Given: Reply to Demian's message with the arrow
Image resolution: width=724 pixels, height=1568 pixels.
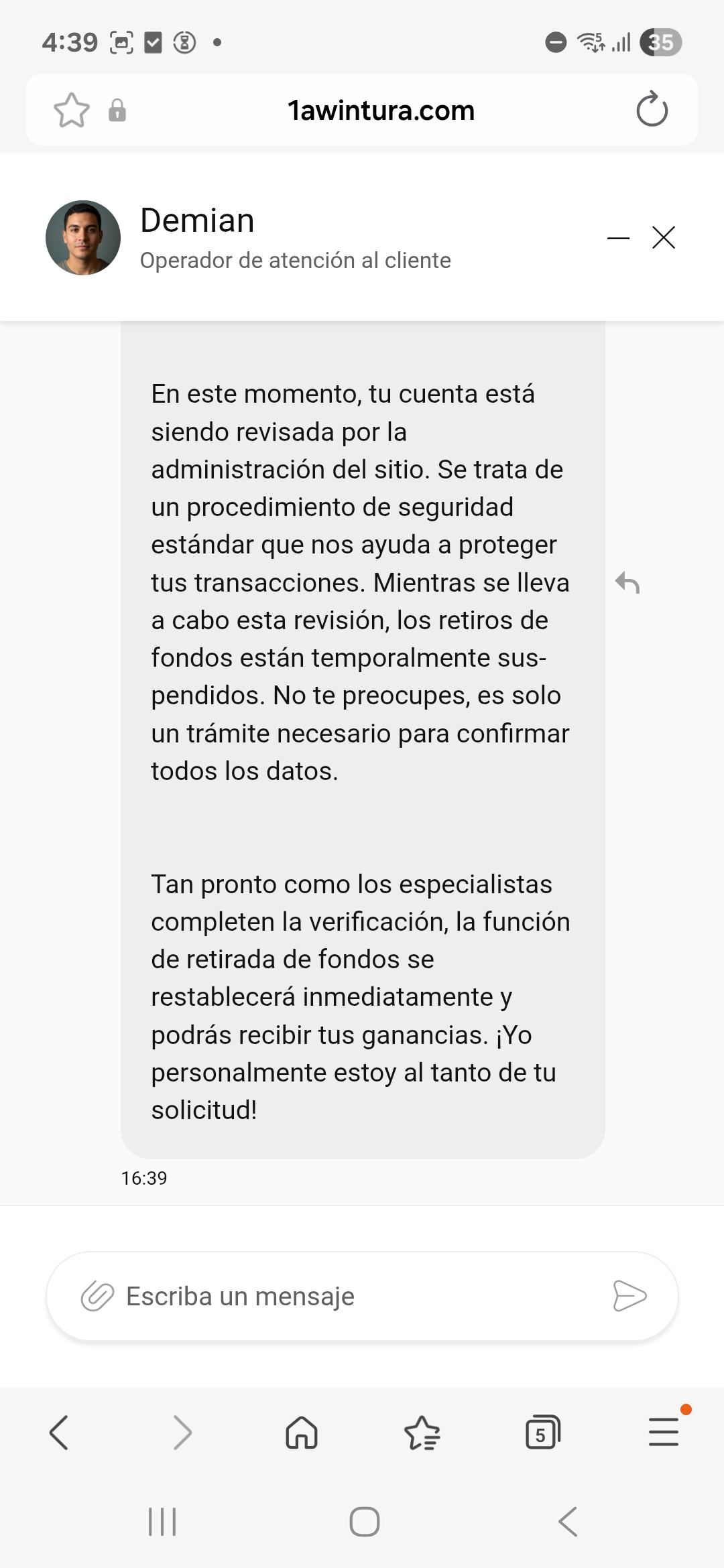Looking at the screenshot, I should click(627, 583).
